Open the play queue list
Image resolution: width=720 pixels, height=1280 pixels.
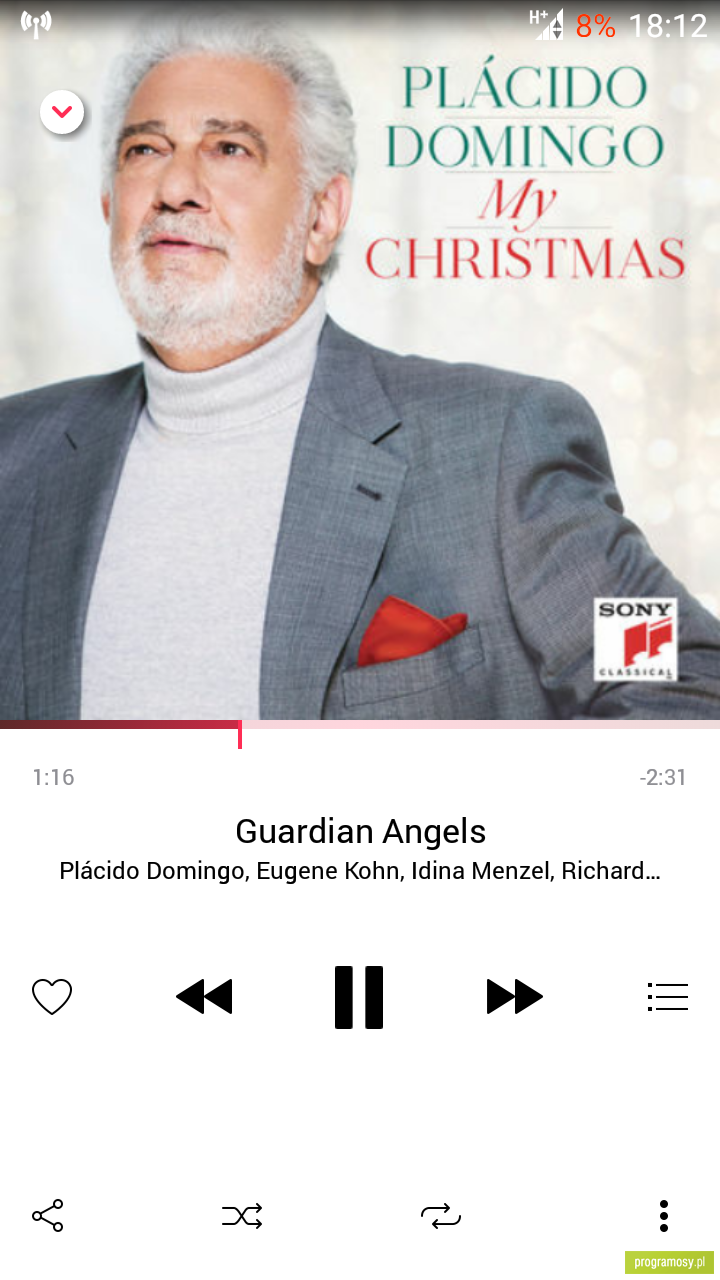pyautogui.click(x=668, y=997)
